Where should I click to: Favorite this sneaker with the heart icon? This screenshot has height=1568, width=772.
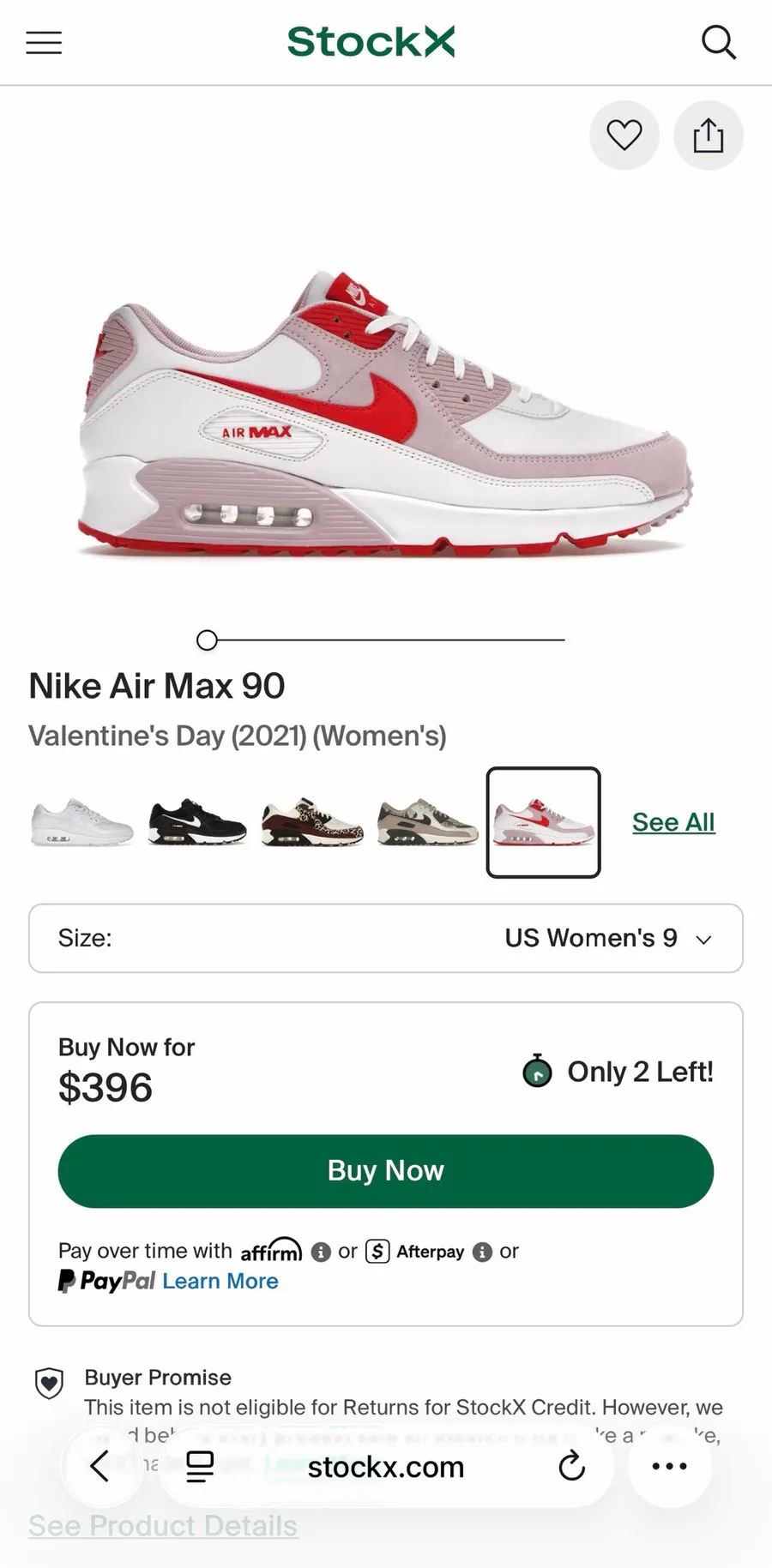(624, 135)
